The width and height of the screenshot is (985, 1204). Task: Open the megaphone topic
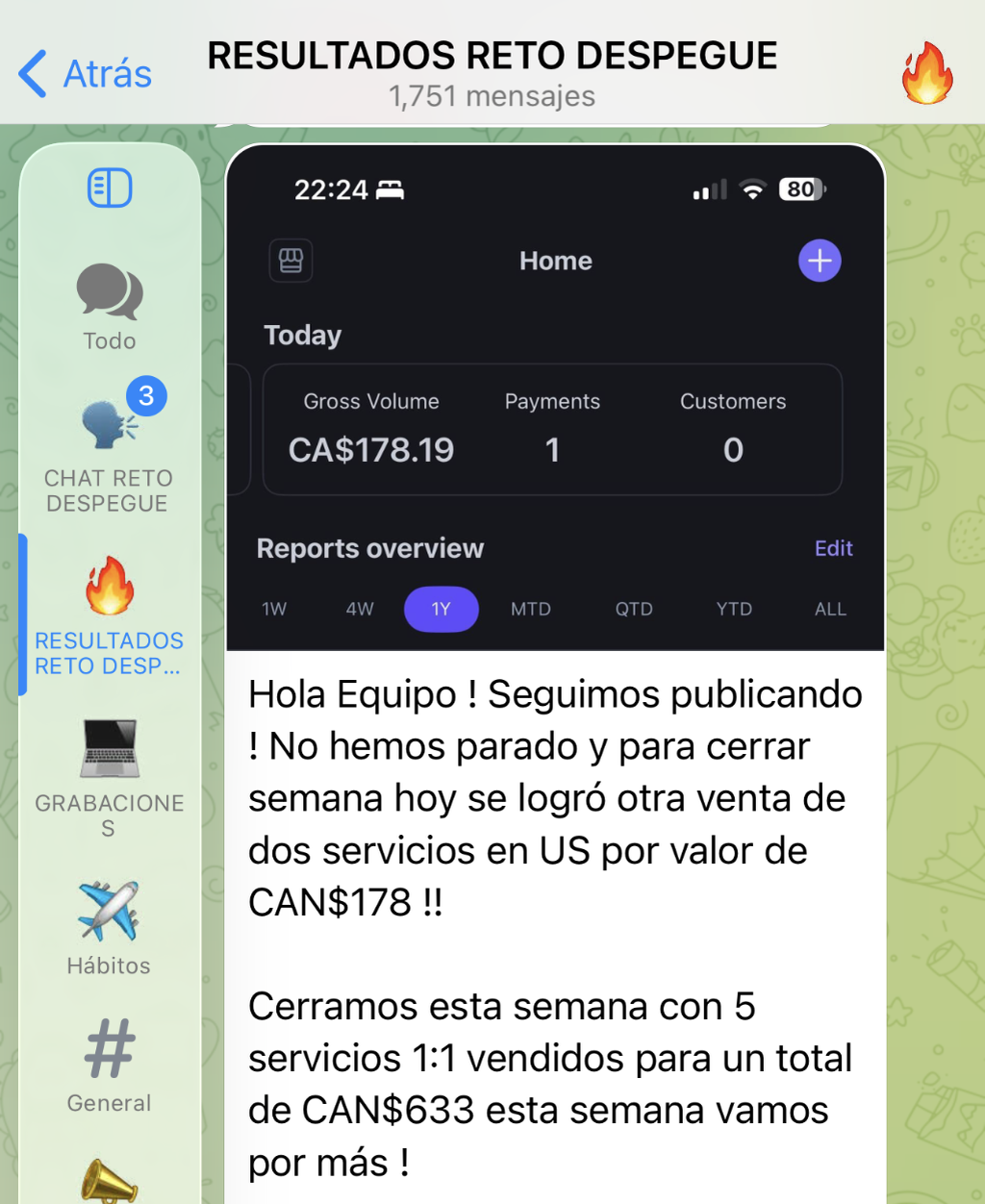[110, 1181]
